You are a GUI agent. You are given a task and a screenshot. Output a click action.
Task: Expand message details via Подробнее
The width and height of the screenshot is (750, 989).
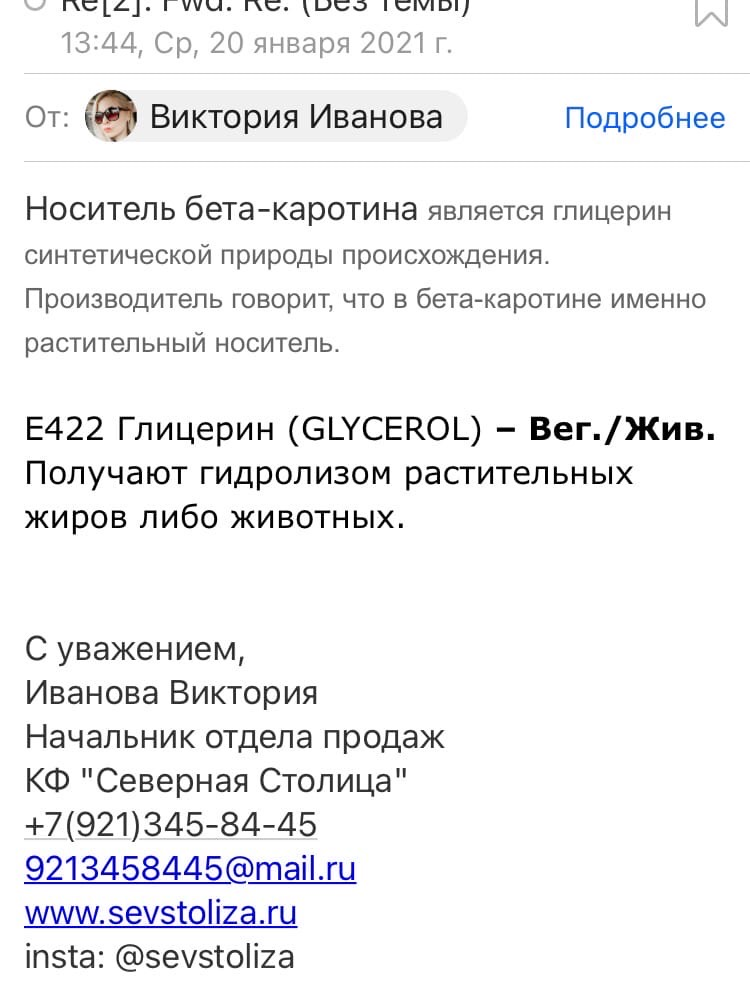645,118
